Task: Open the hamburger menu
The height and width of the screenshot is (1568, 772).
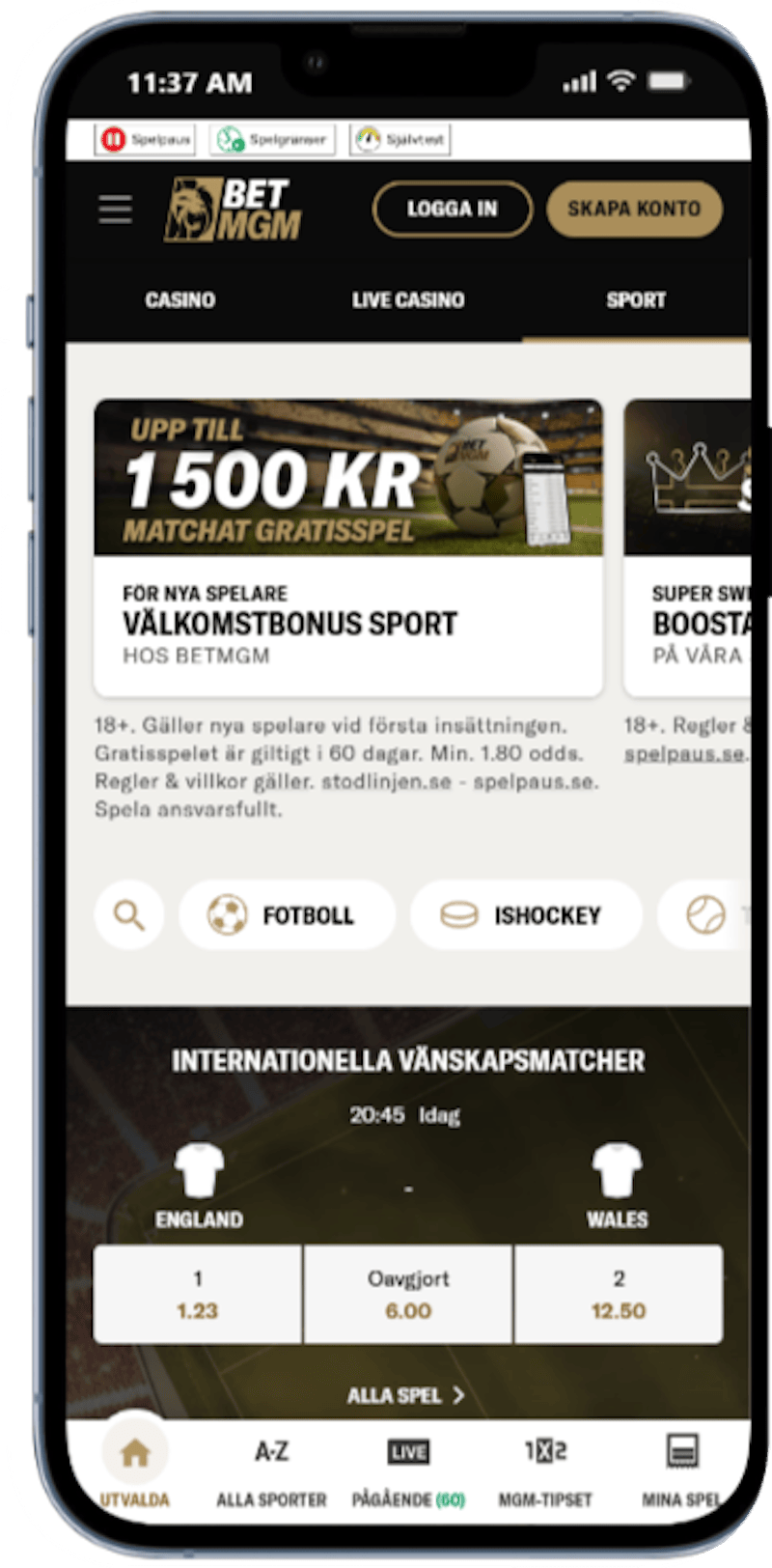Action: tap(115, 209)
